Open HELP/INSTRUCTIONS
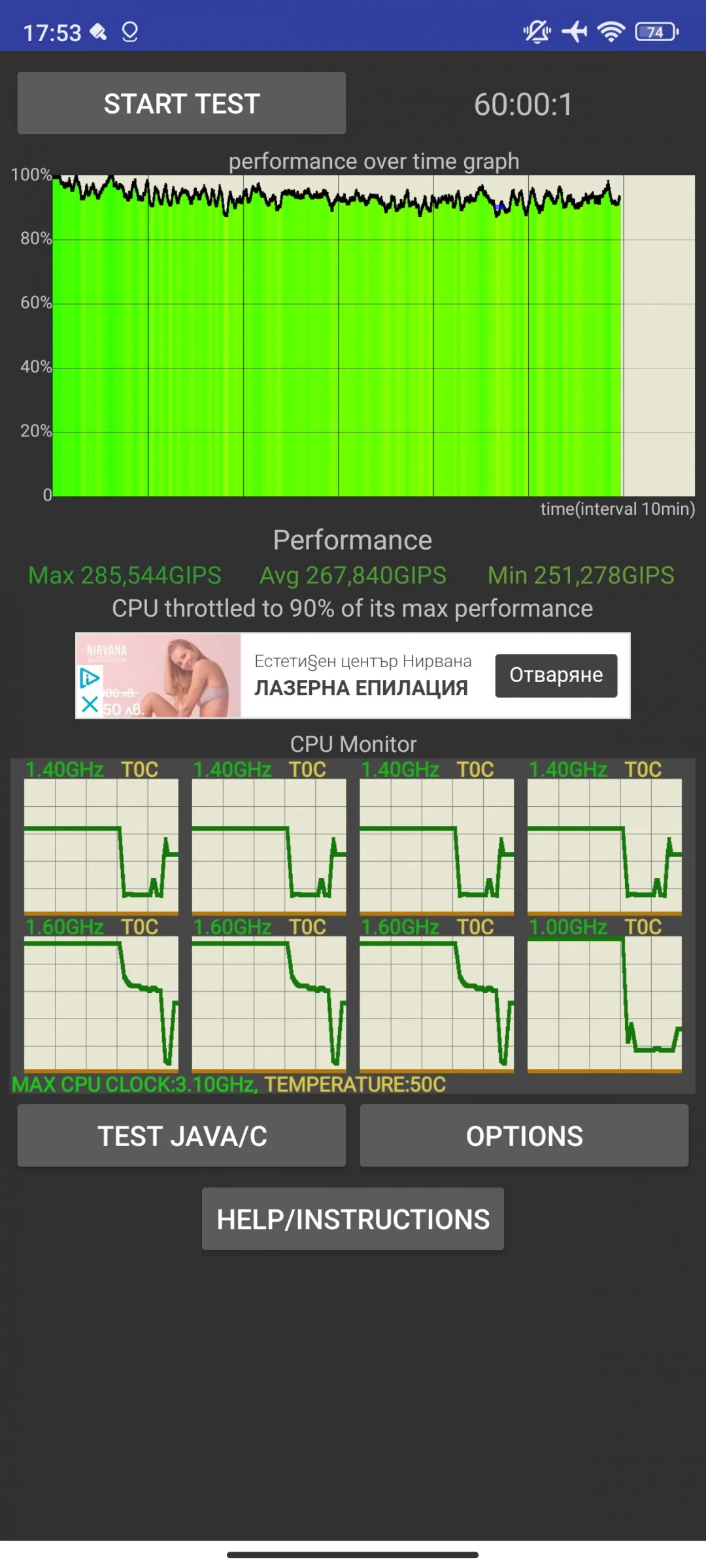The width and height of the screenshot is (706, 1568). [x=353, y=1219]
